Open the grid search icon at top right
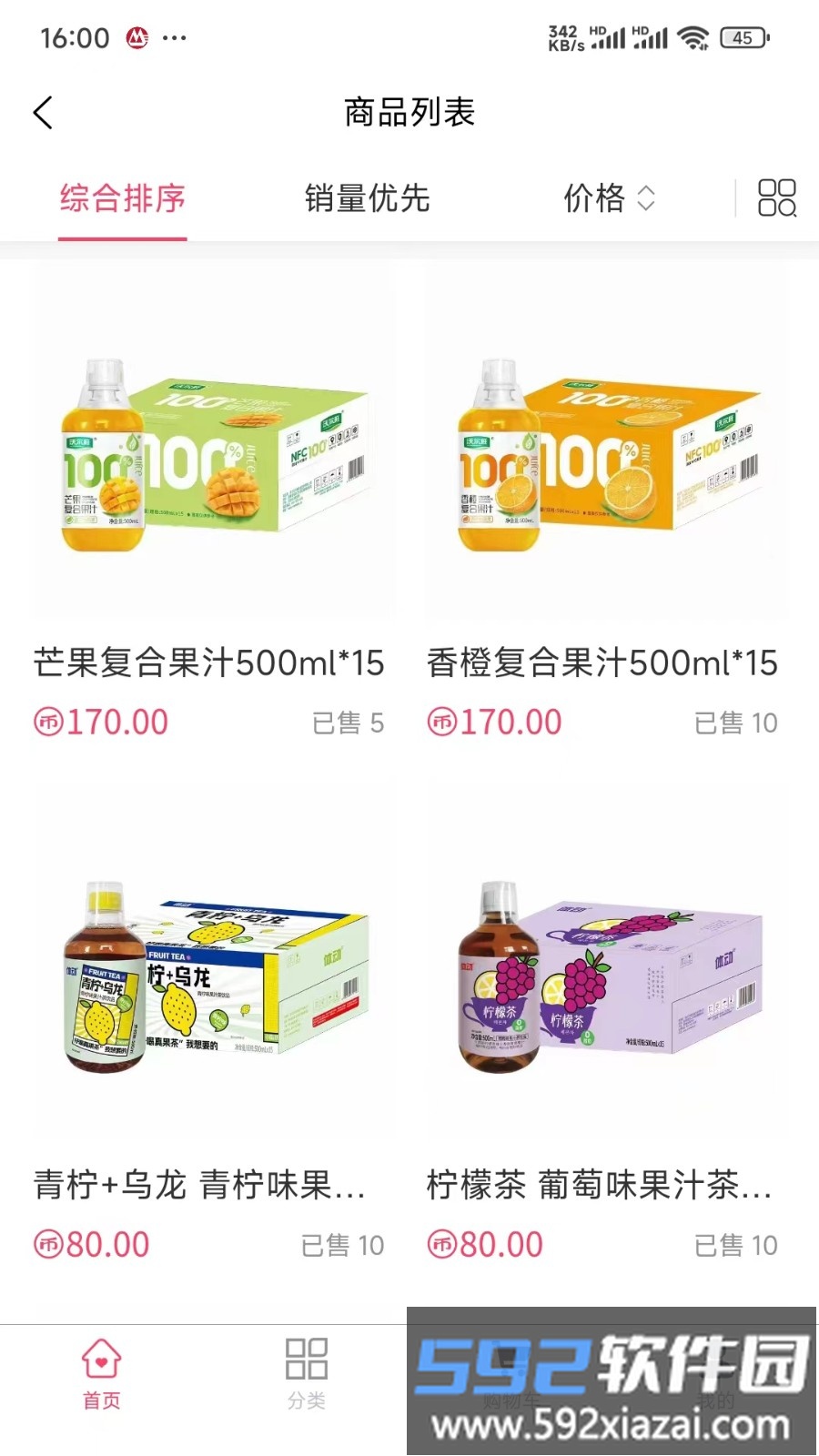The width and height of the screenshot is (819, 1456). 778,199
